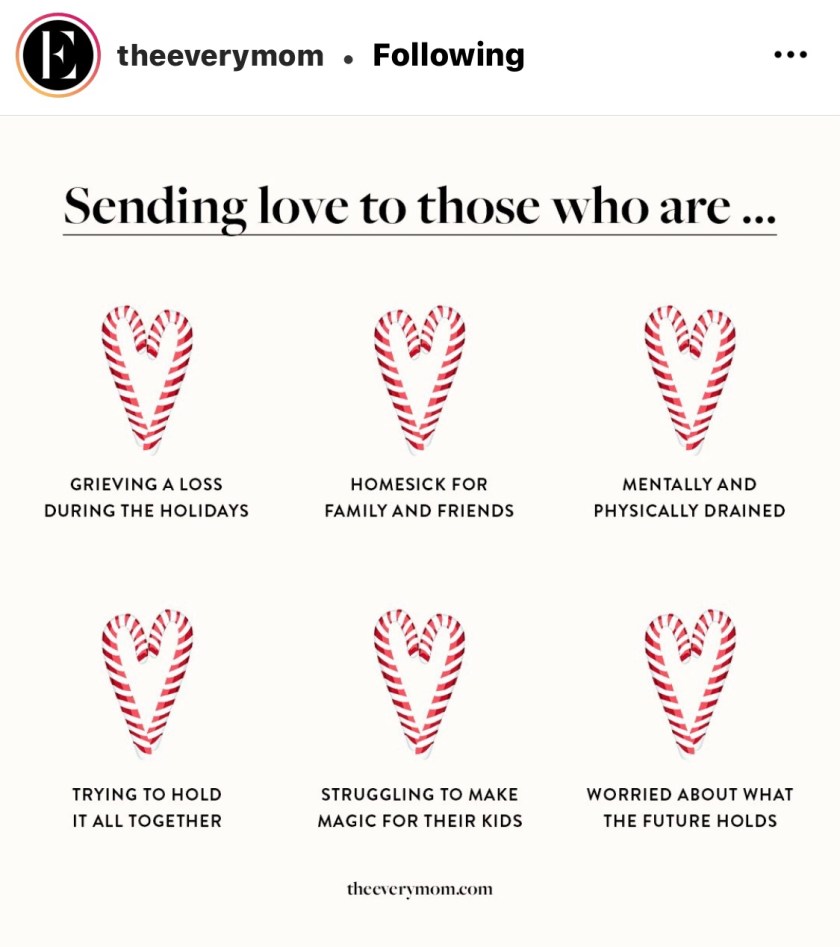Tap the Following button

(448, 55)
